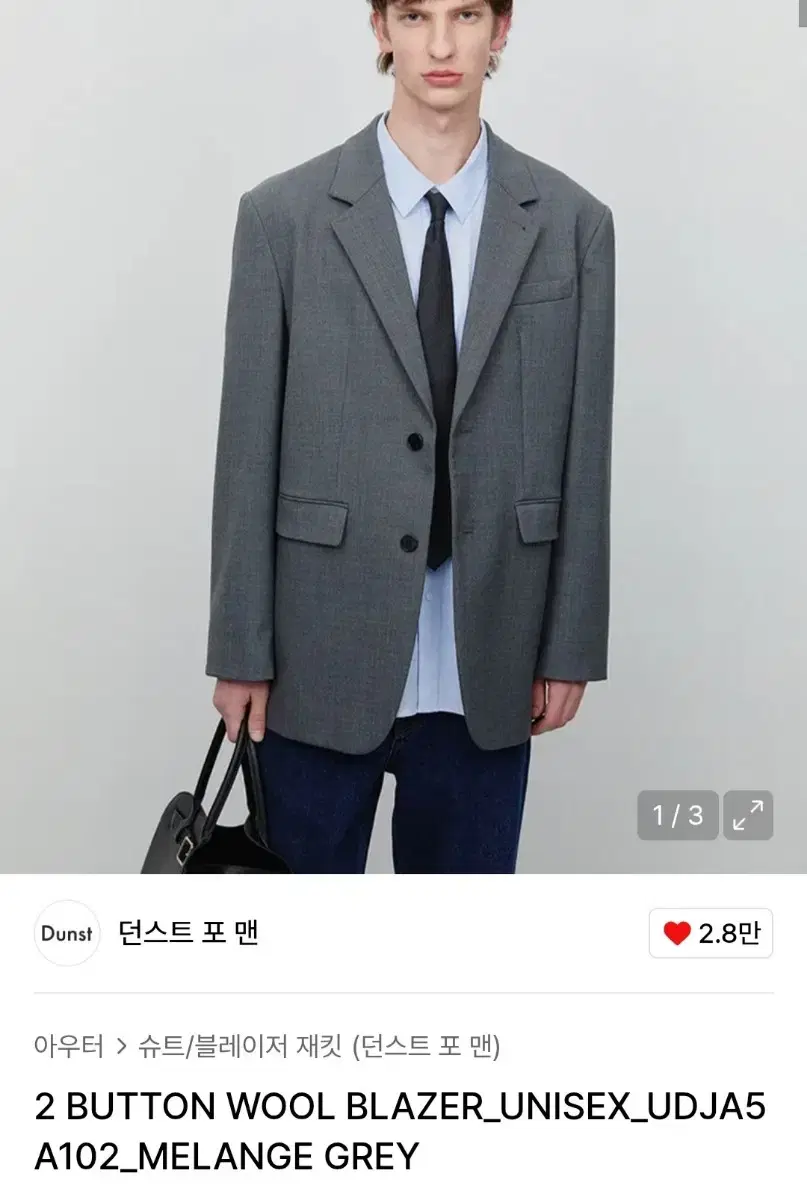This screenshot has height=1200, width=807.
Task: Click the 2.8만 like count
Action: 721,933
